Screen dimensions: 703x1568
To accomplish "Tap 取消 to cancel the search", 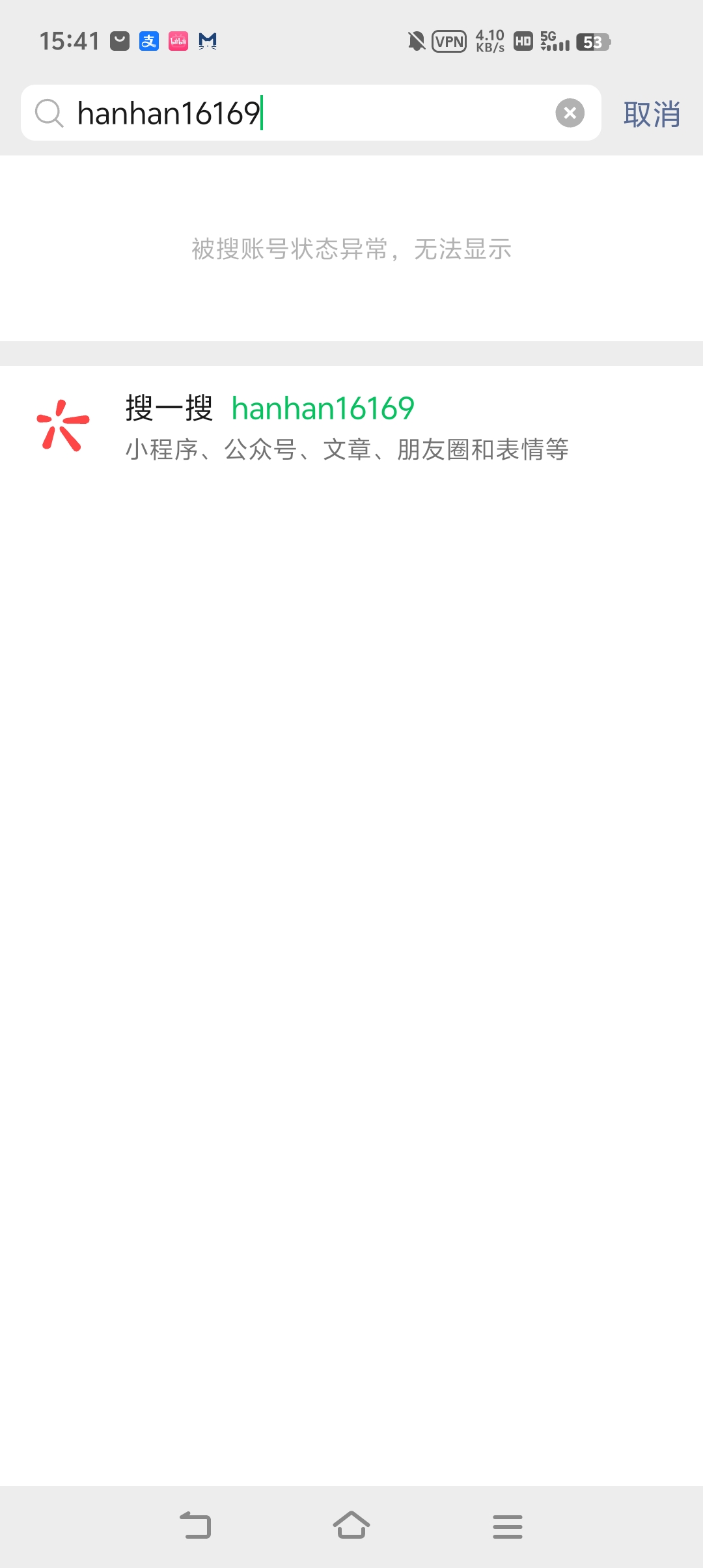I will pyautogui.click(x=652, y=115).
